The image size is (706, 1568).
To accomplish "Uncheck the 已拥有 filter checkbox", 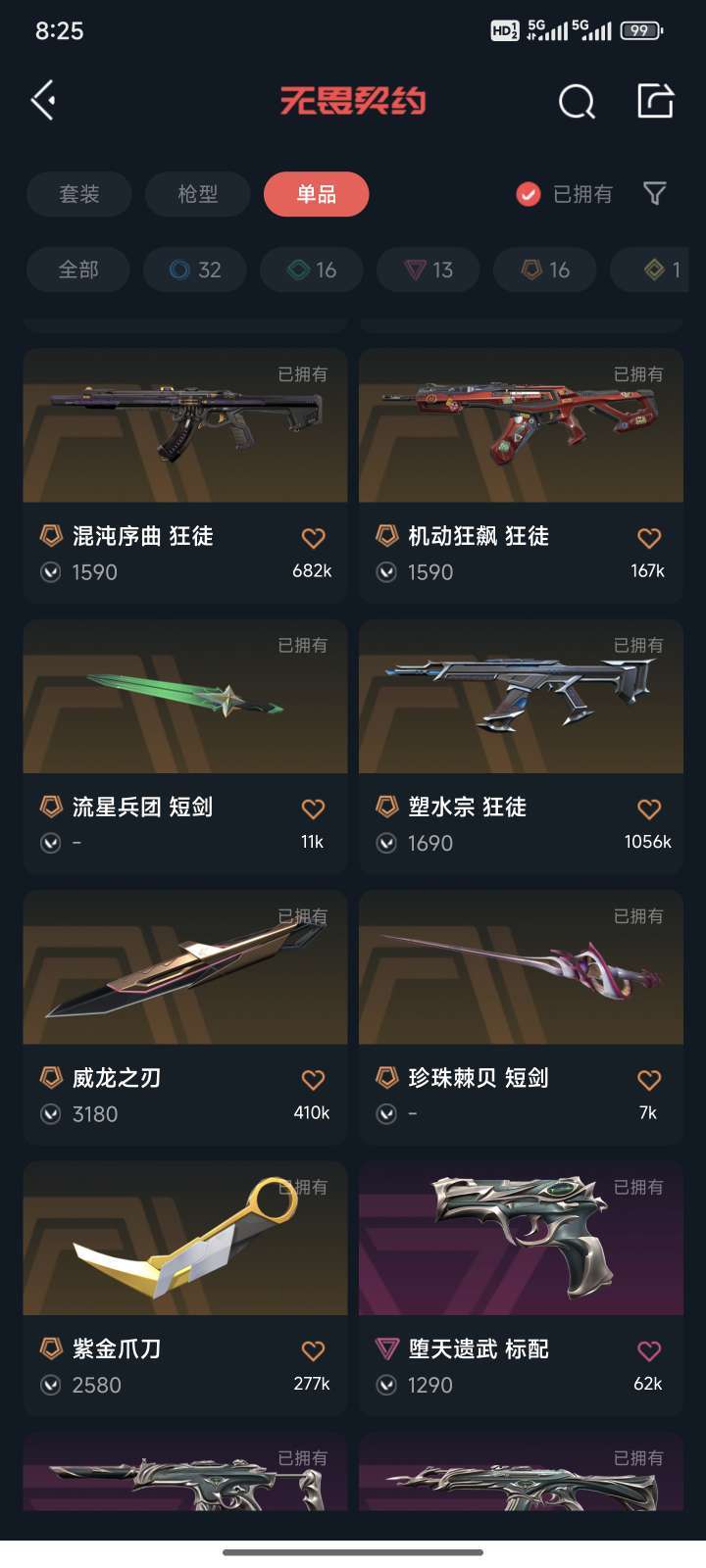I will (529, 194).
